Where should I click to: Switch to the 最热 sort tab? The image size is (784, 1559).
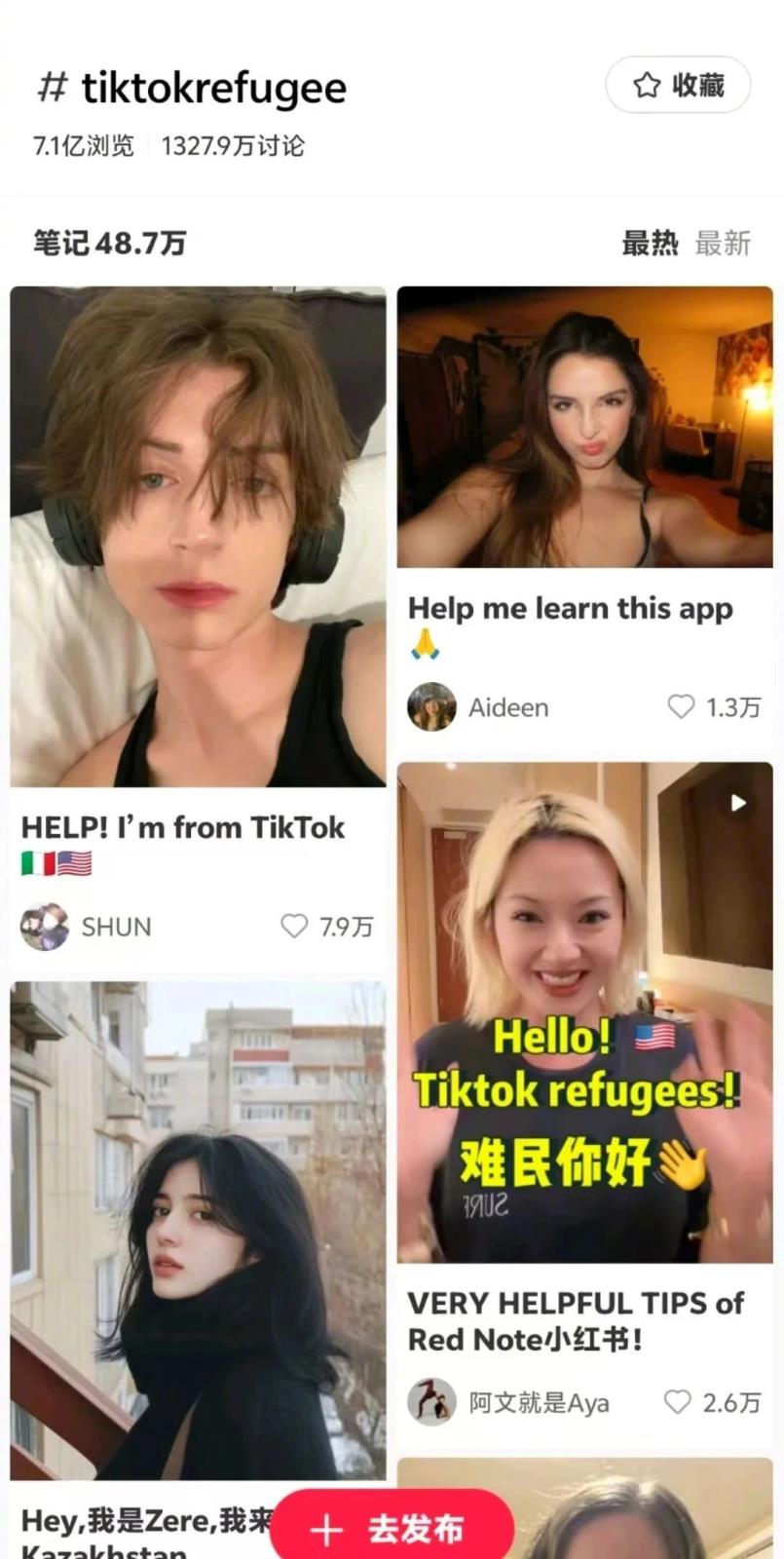[x=650, y=243]
